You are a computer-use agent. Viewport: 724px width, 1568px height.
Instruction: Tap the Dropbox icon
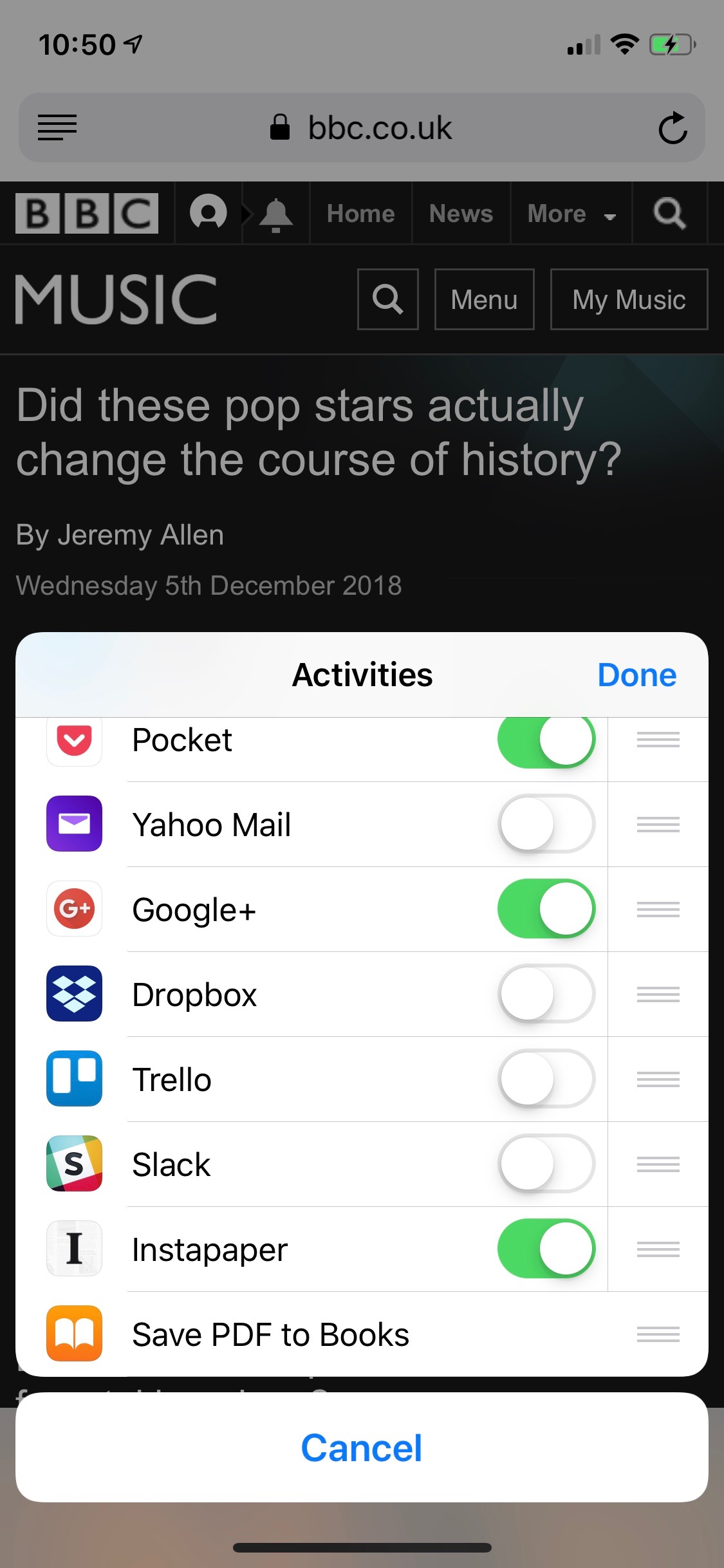(74, 994)
